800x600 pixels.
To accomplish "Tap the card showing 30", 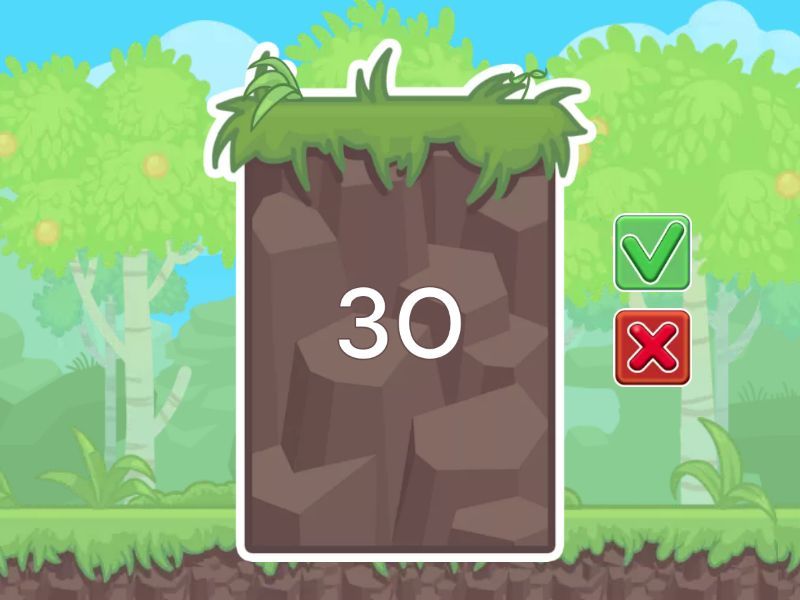I will [x=400, y=330].
